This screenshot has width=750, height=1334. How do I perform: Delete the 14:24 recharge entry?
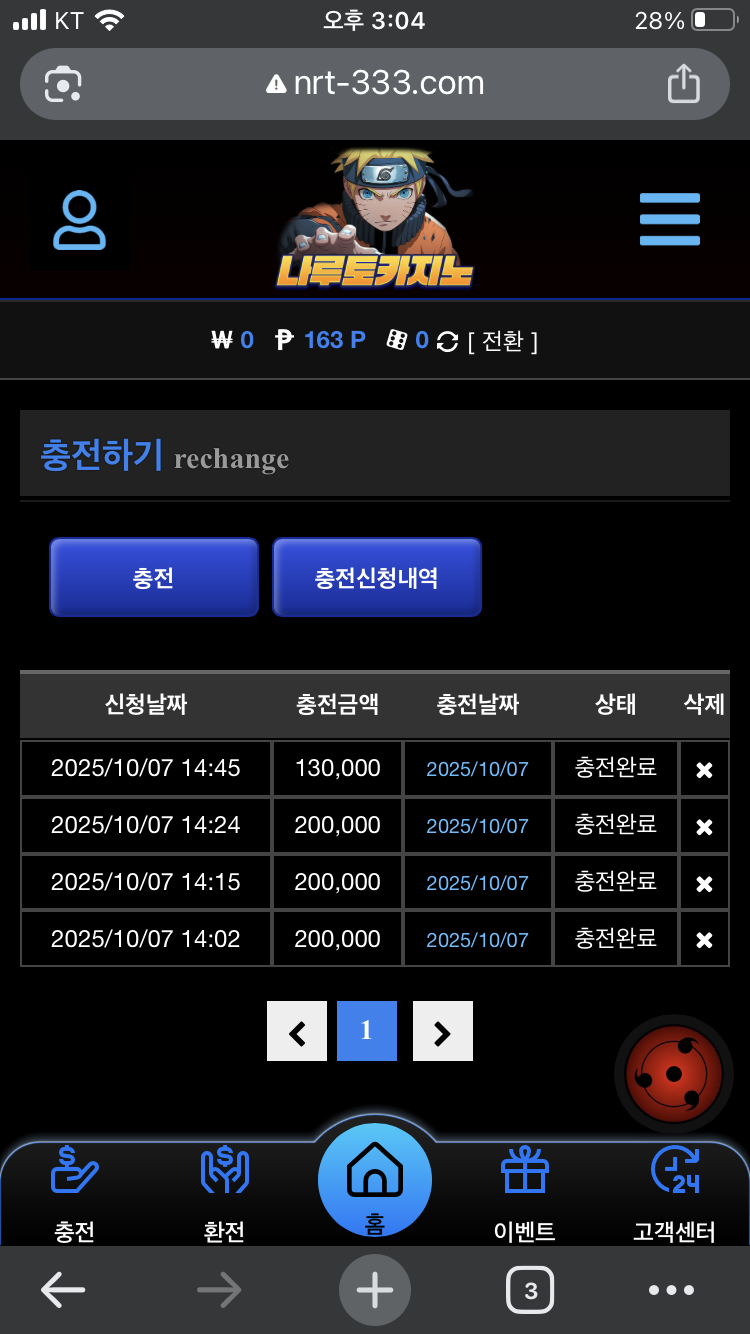(704, 827)
